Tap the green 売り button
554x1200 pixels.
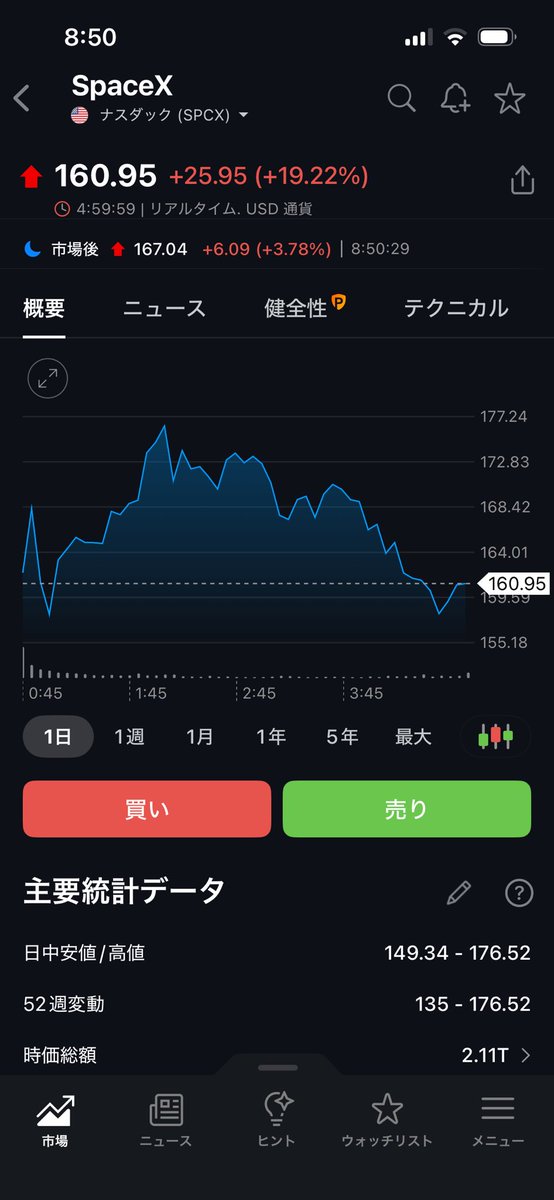pos(407,809)
